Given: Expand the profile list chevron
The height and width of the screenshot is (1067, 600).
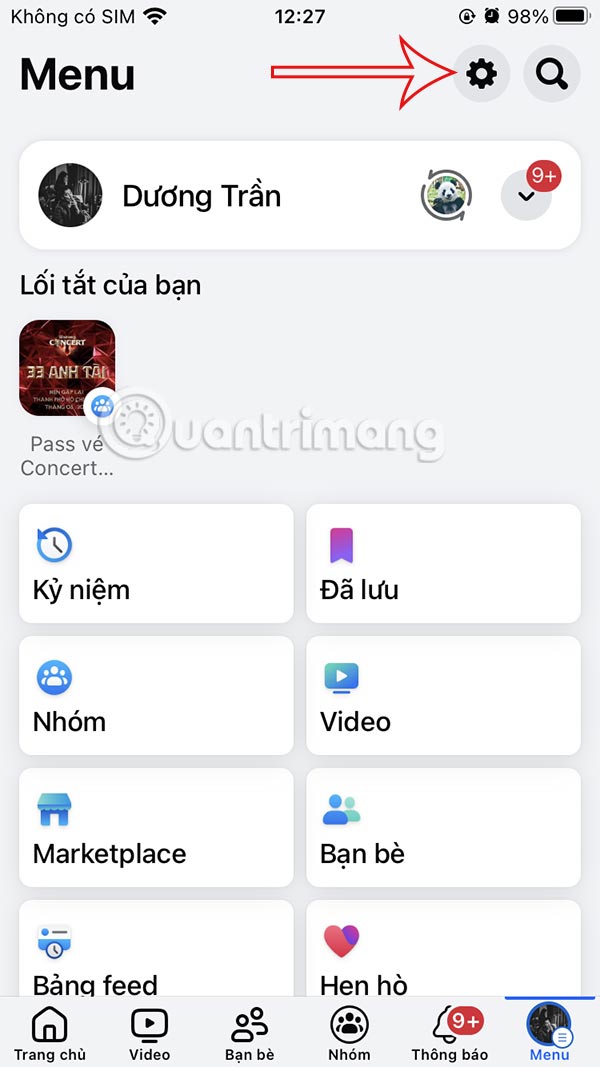Looking at the screenshot, I should pos(526,196).
